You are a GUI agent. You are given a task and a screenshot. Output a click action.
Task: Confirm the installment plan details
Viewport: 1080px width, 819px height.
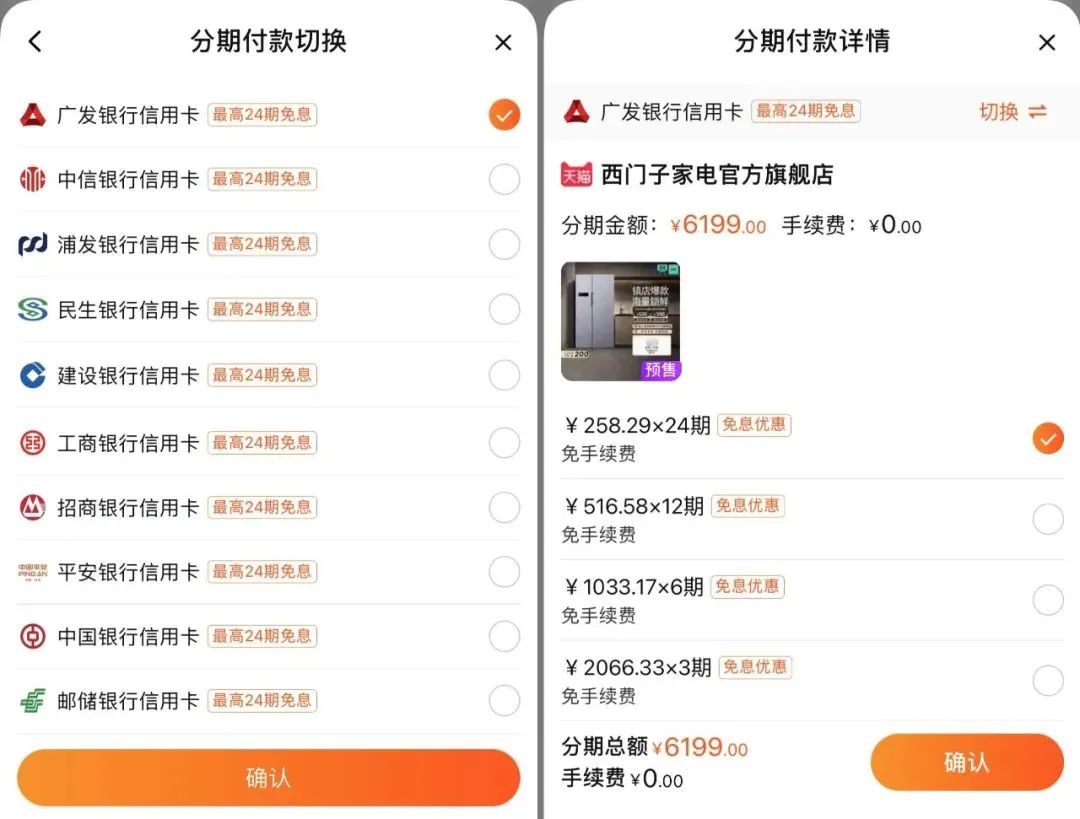[x=966, y=763]
